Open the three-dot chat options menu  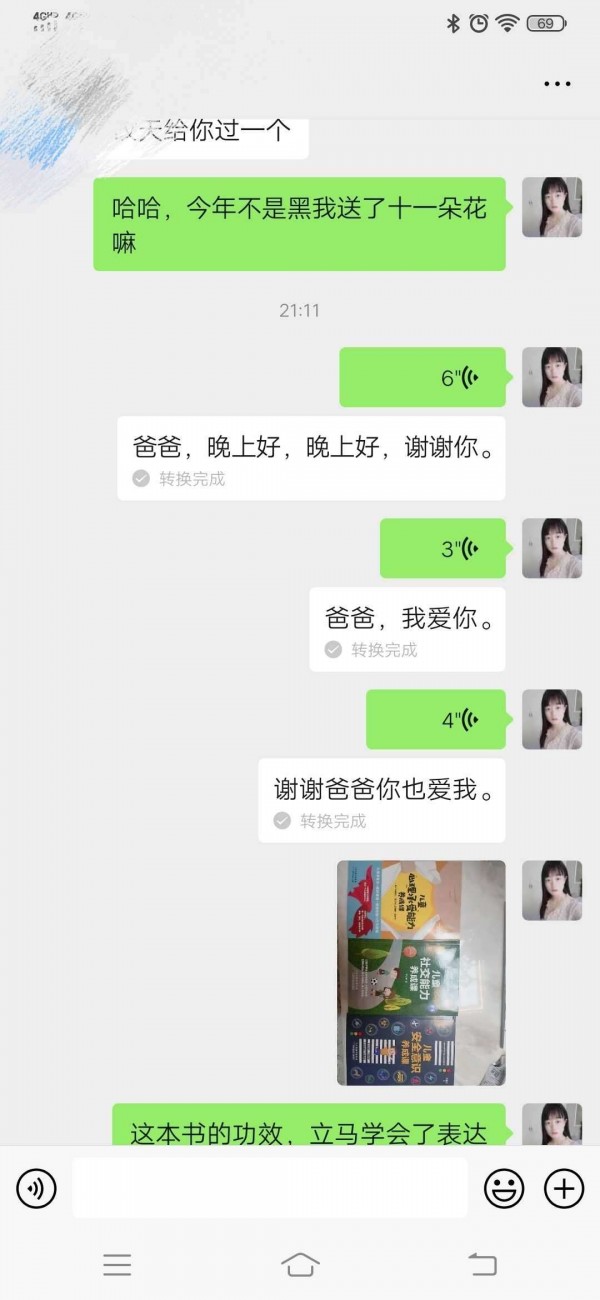557,84
